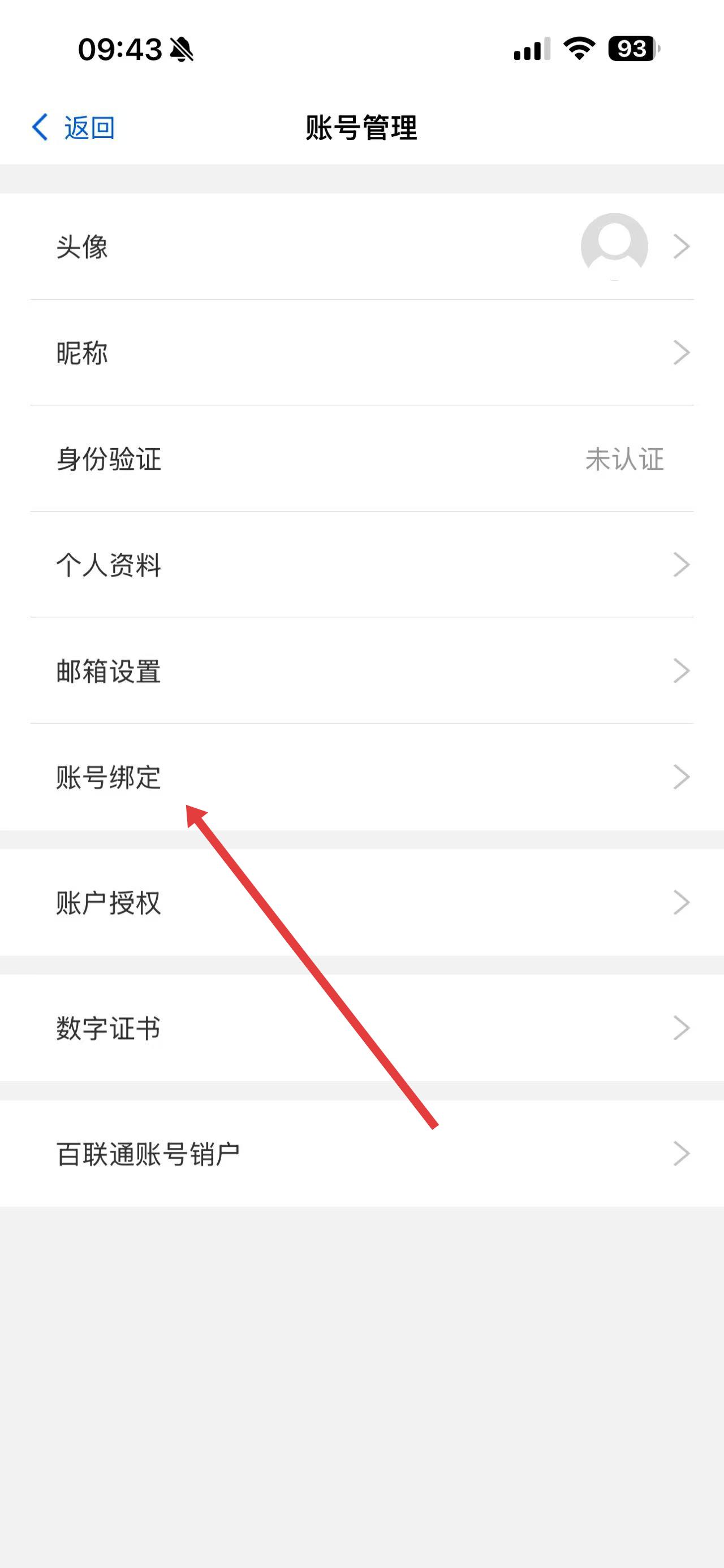This screenshot has width=724, height=1568.
Task: Open 身份验证 identity verification
Action: (x=361, y=459)
